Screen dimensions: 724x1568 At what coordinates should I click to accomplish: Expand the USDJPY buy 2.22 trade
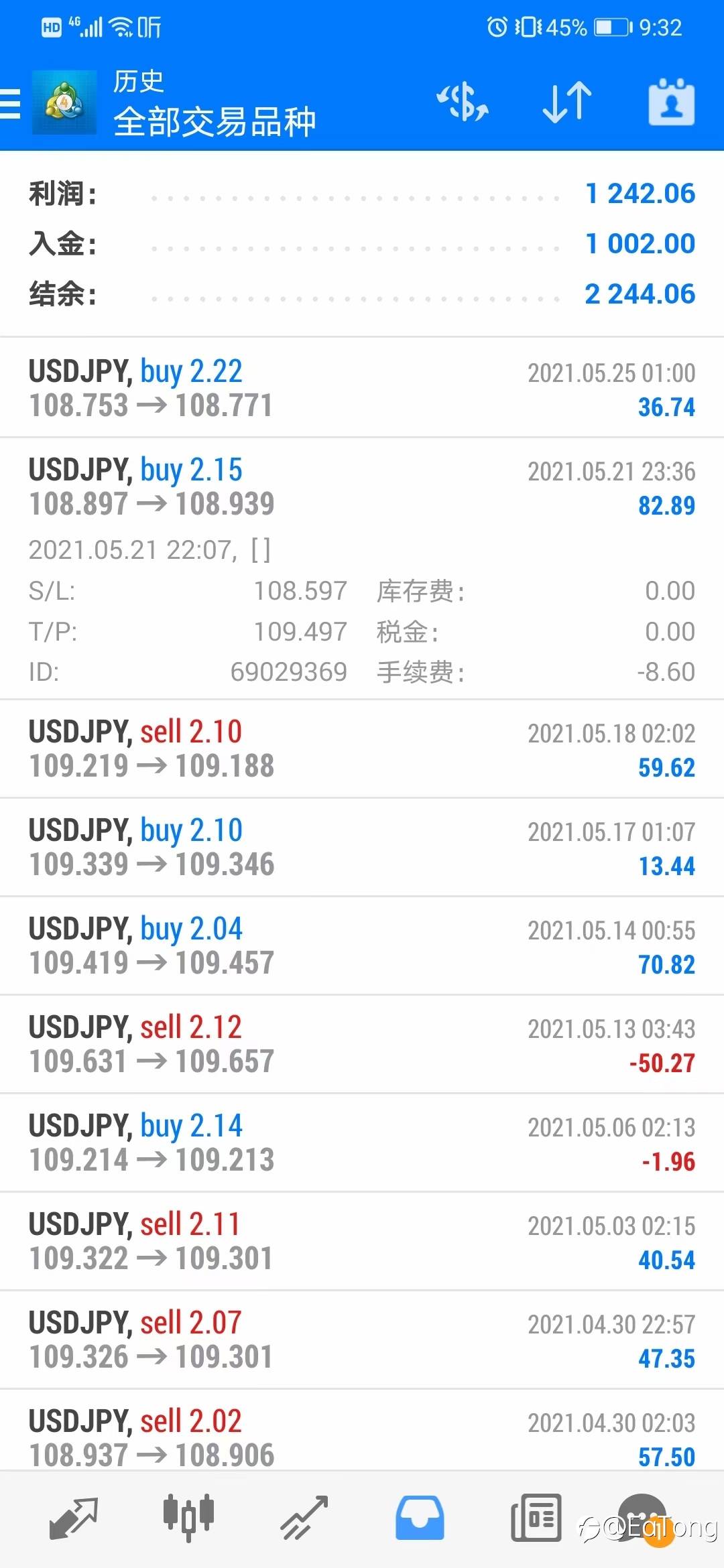click(x=362, y=388)
